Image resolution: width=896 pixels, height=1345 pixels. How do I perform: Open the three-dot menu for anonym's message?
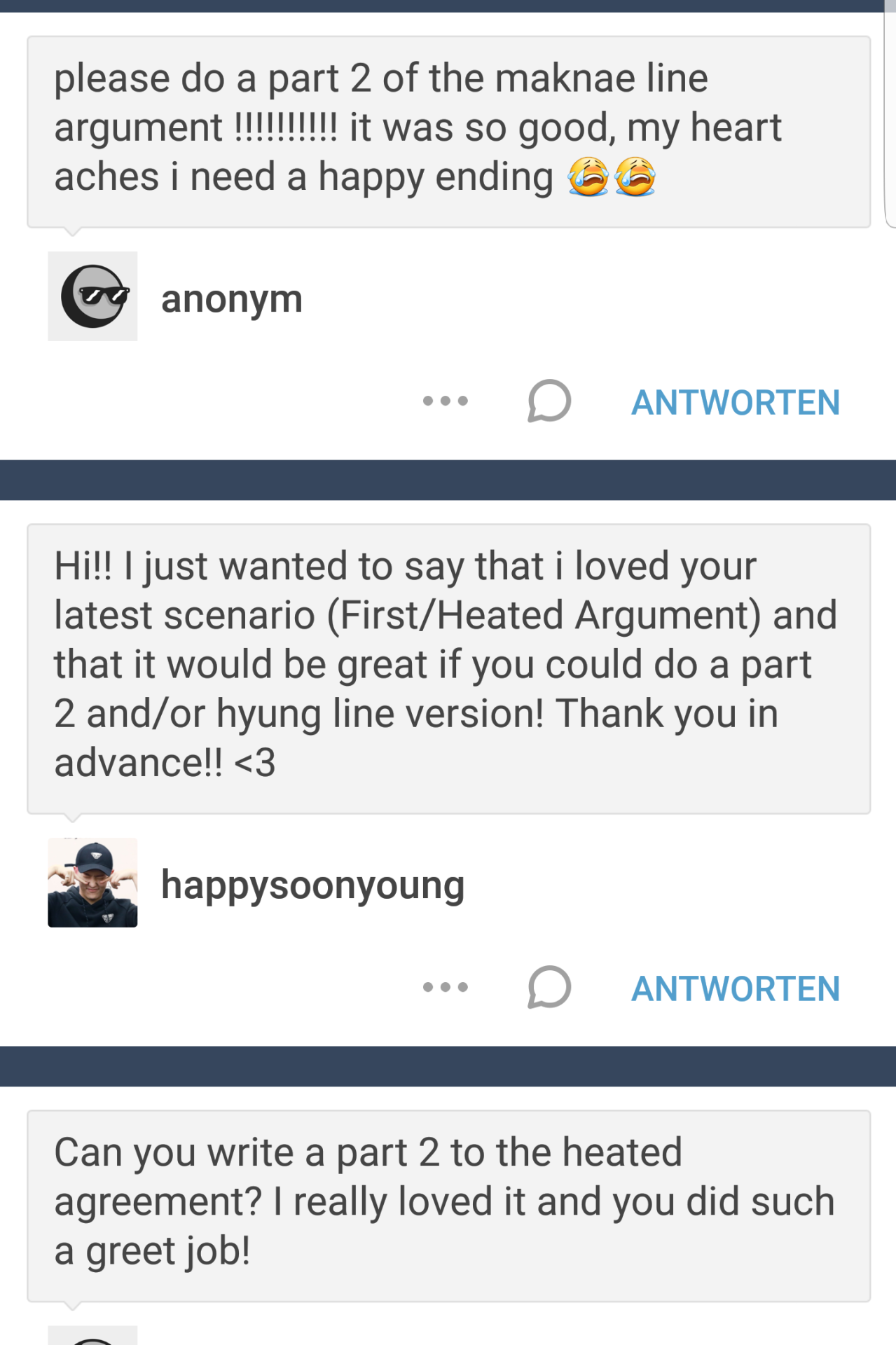[x=446, y=401]
